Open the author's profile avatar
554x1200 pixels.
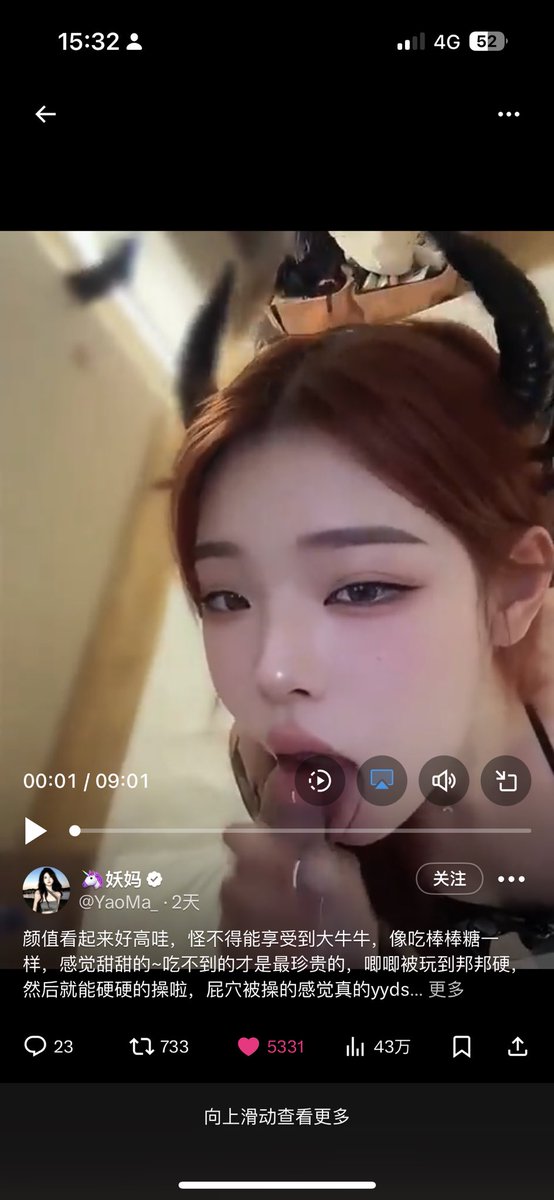(46, 890)
